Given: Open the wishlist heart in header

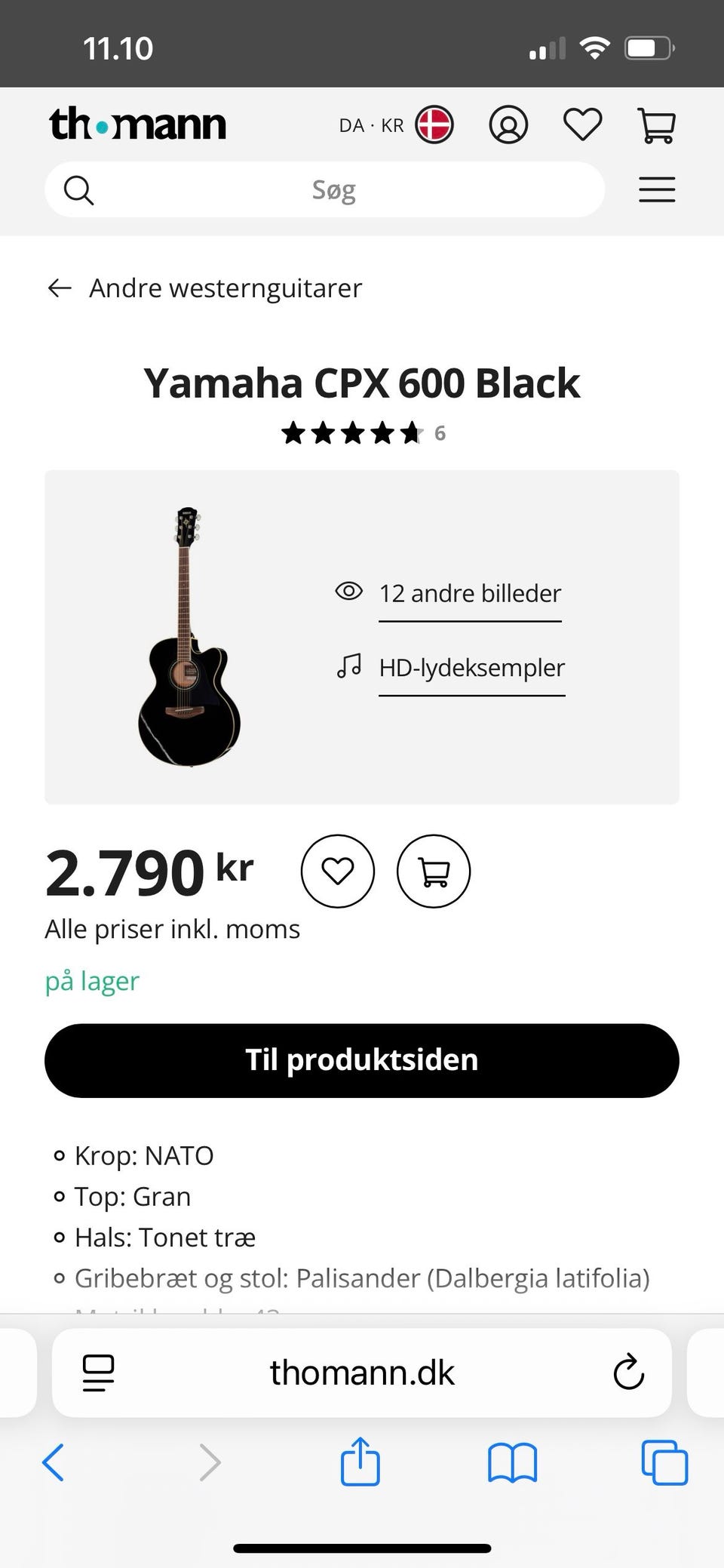Looking at the screenshot, I should pos(583,125).
